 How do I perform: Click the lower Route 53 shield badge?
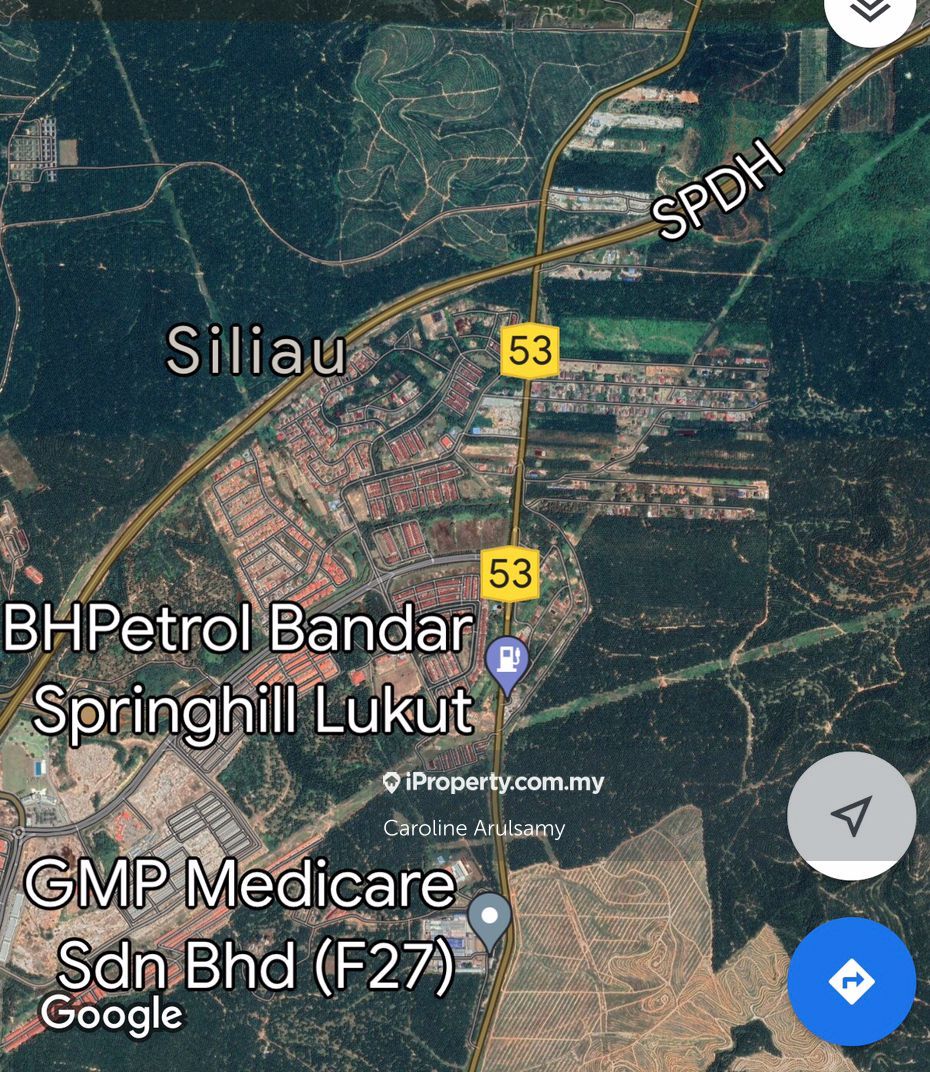click(511, 574)
